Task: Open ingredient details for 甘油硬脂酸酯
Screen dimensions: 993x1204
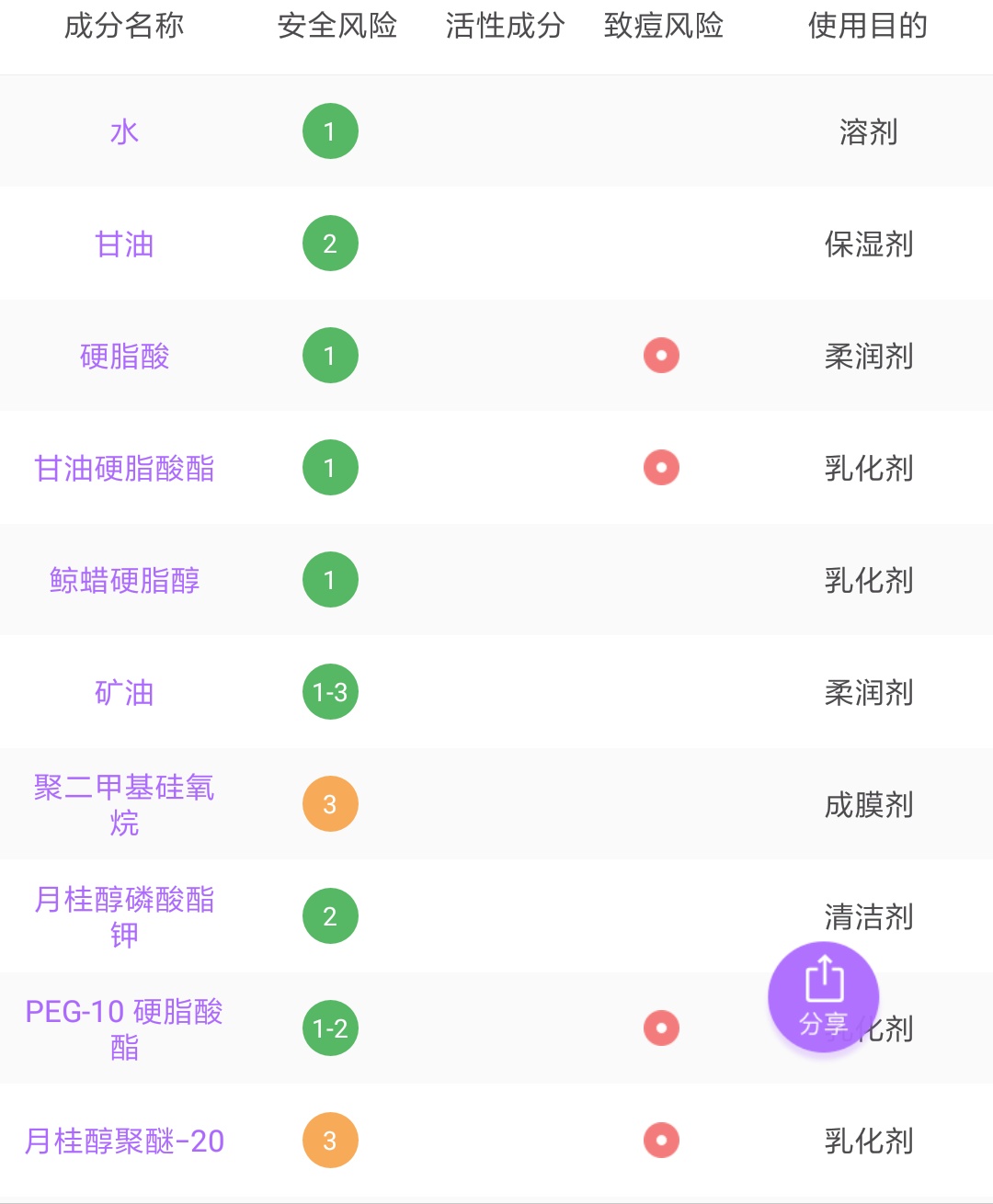Action: click(123, 467)
